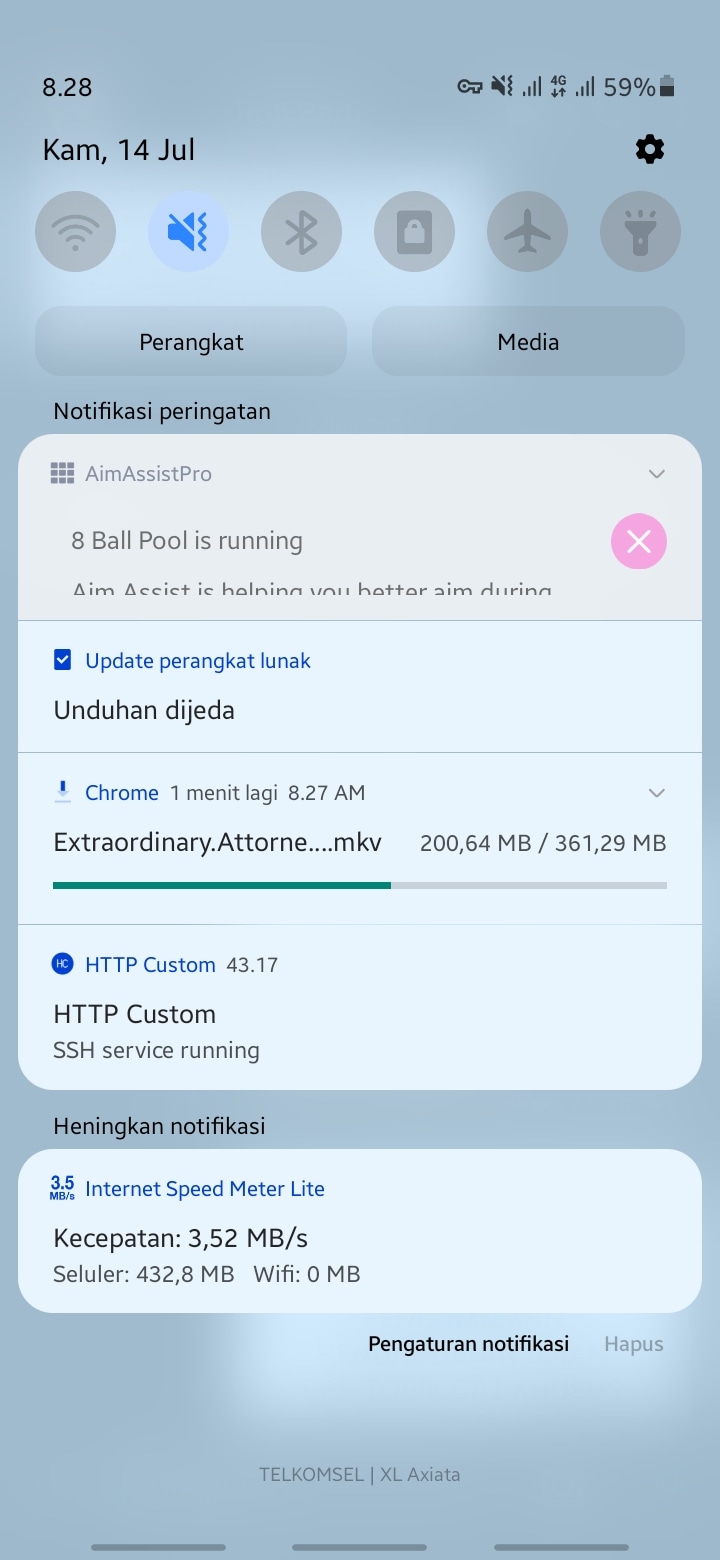
Task: Tap Hapus to clear notifications
Action: pos(633,1344)
